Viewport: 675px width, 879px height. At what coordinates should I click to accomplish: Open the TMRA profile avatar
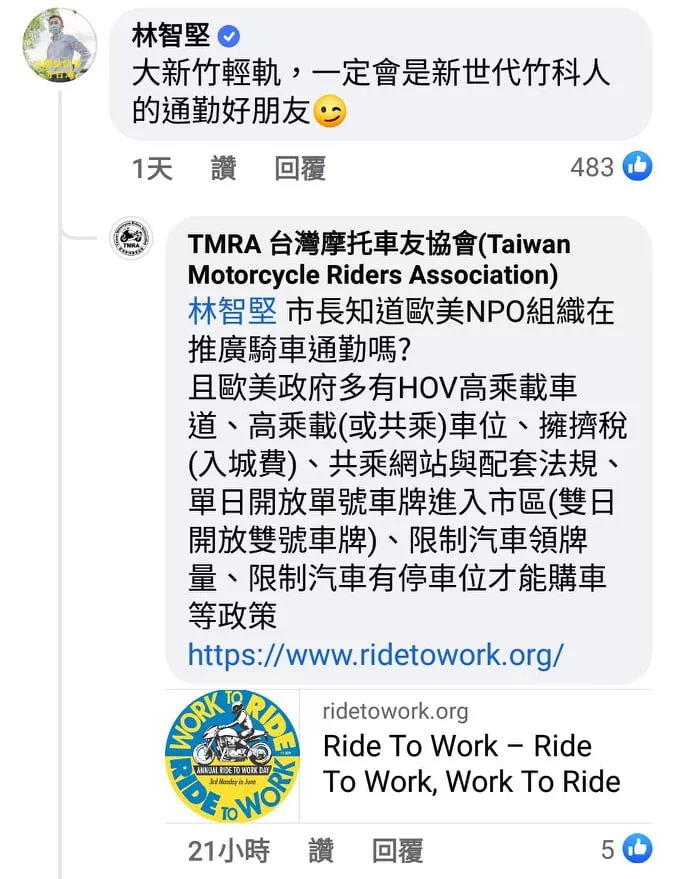(x=131, y=240)
